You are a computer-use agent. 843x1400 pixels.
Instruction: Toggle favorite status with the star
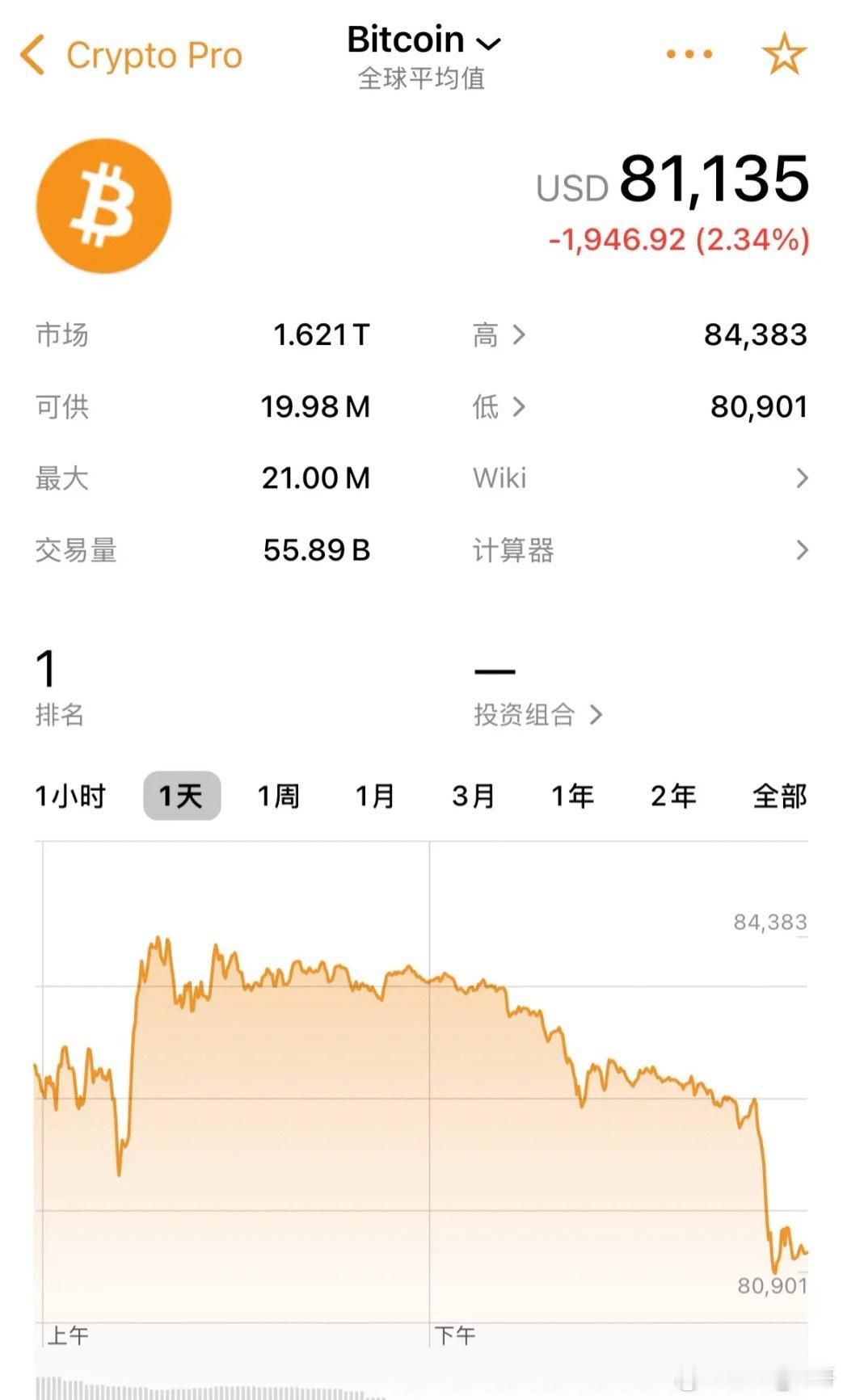coord(782,53)
